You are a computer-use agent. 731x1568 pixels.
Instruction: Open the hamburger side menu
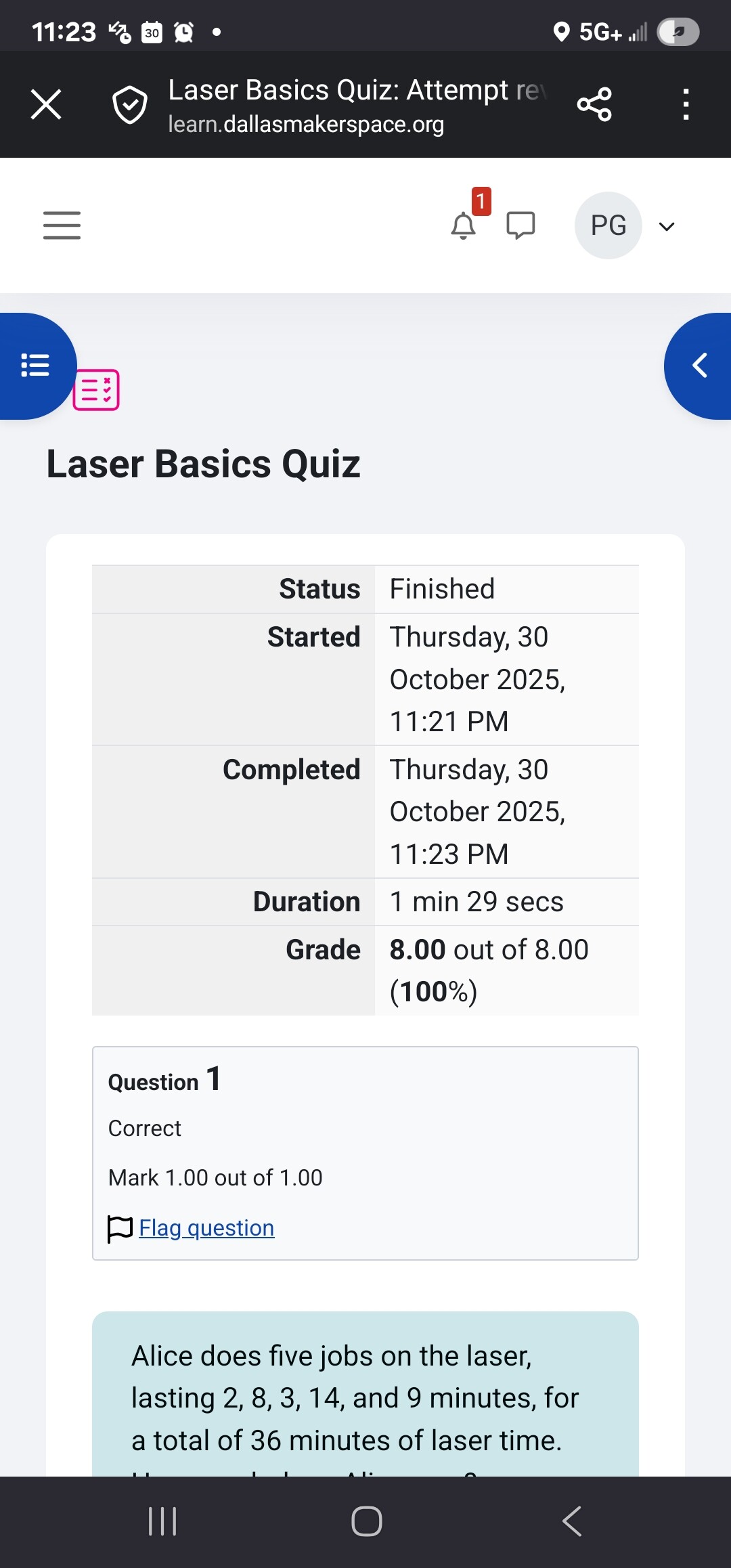62,225
